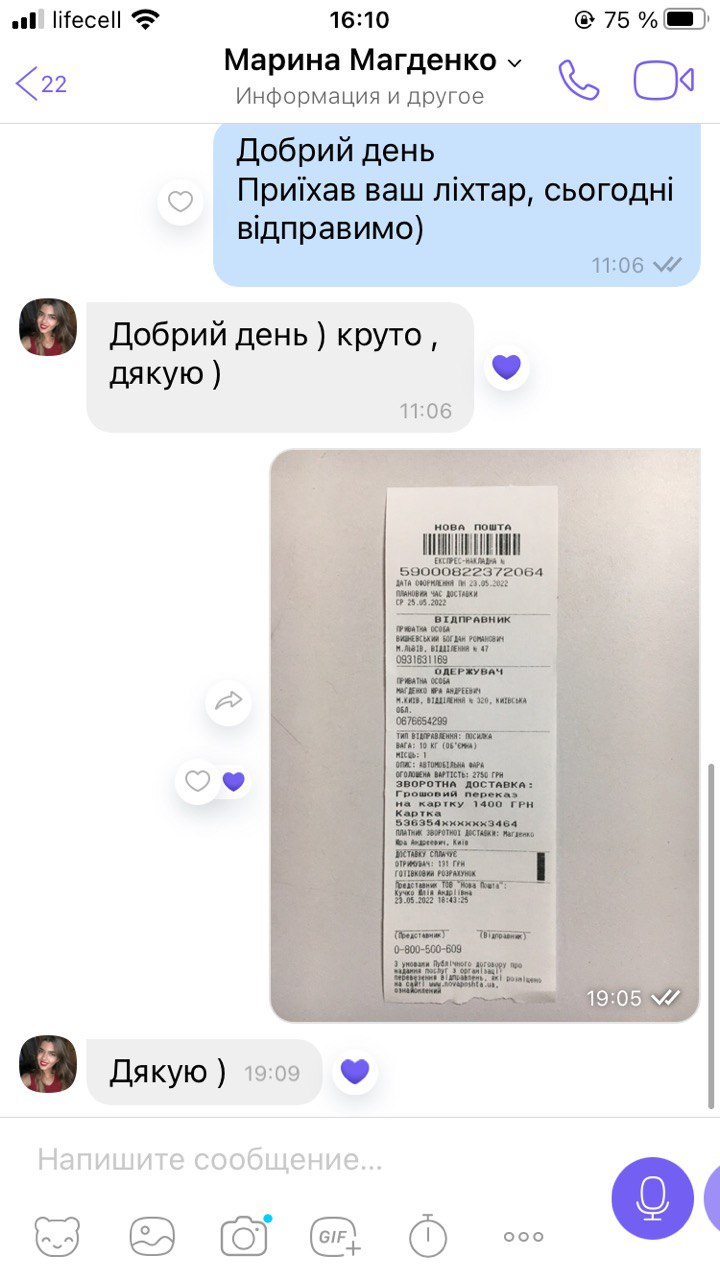Forward the receipt photo
This screenshot has height=1280, width=720.
tap(228, 702)
